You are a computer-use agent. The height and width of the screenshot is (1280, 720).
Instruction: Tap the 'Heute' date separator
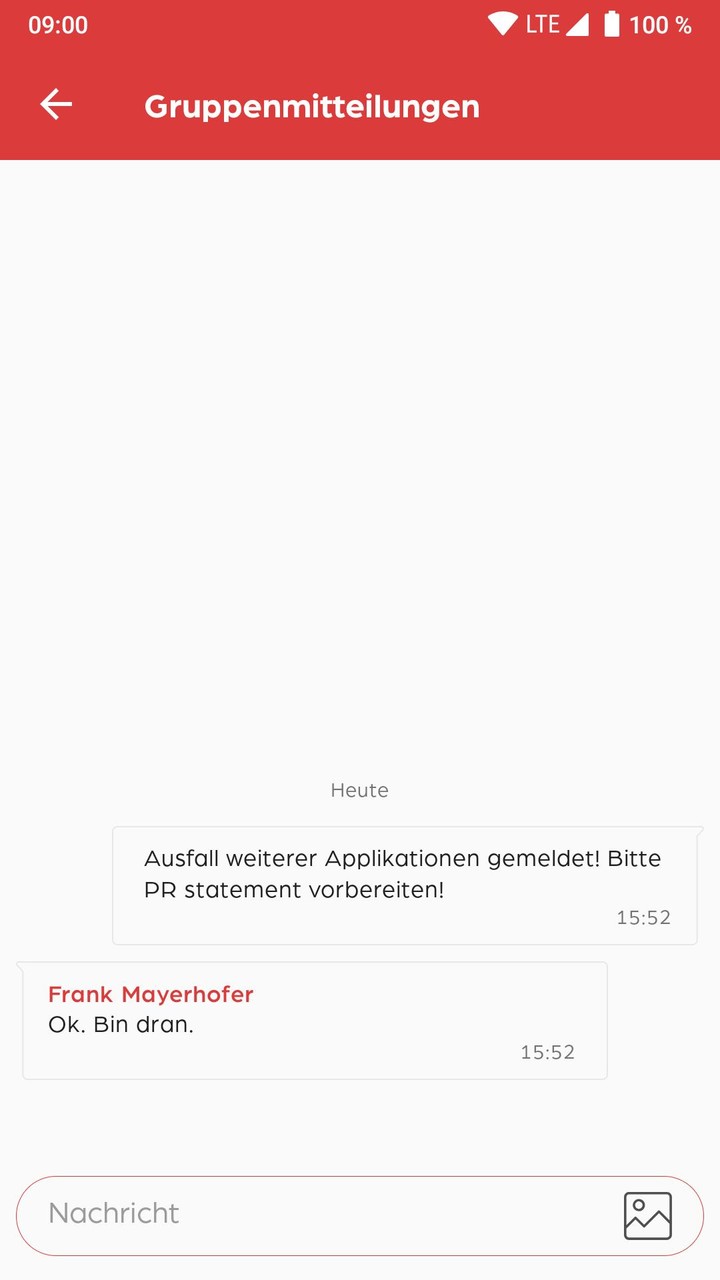click(359, 790)
